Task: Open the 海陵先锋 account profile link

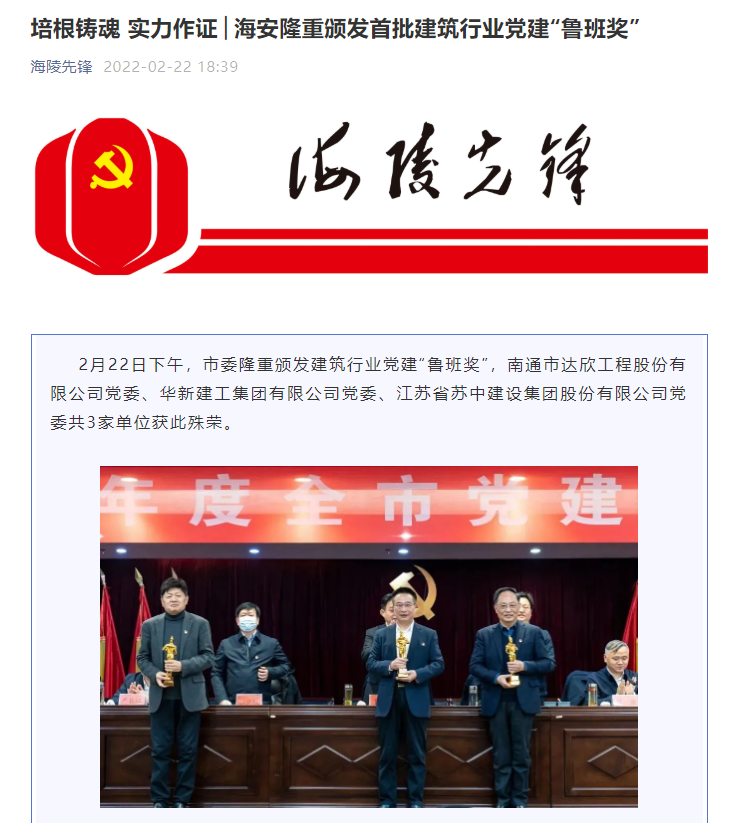Action: 61,67
